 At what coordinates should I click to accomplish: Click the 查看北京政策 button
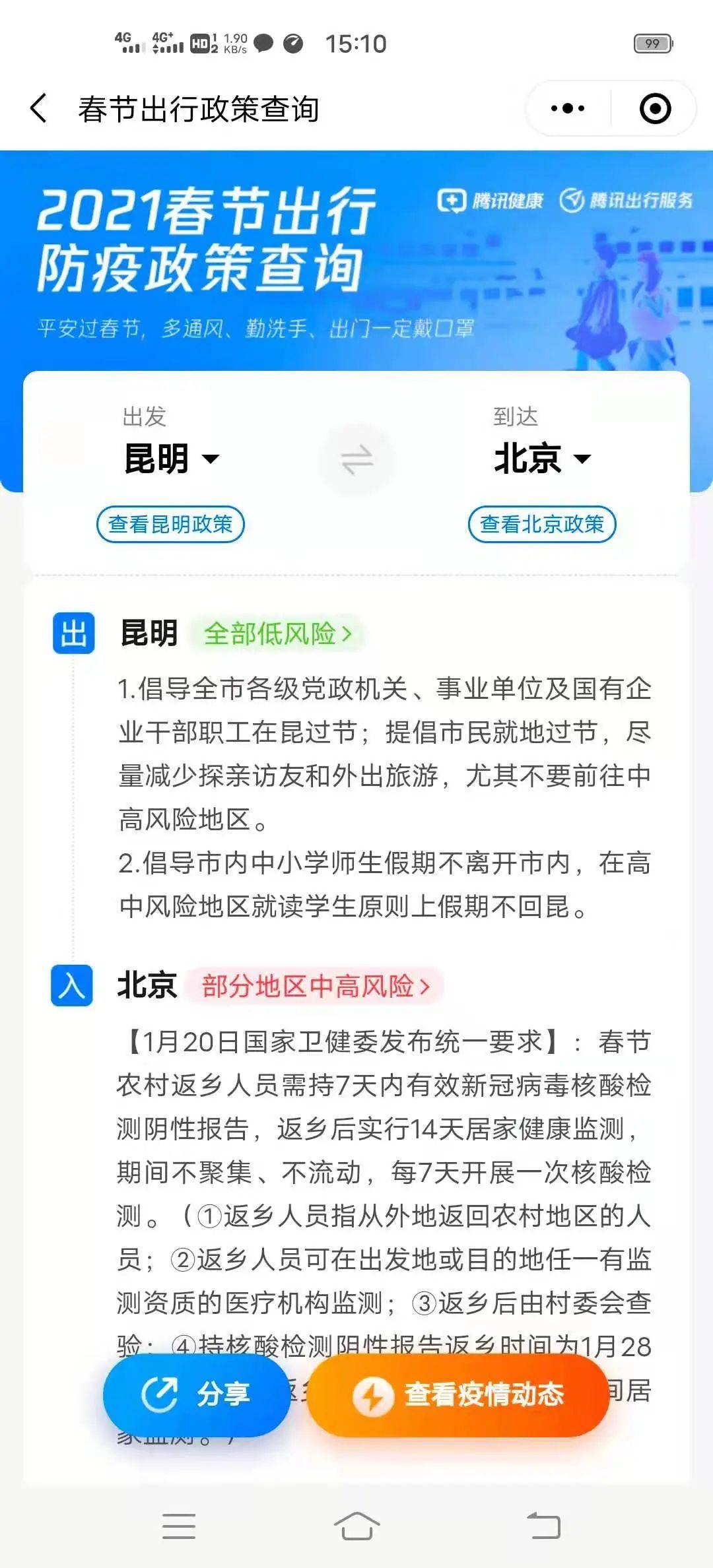click(x=541, y=524)
